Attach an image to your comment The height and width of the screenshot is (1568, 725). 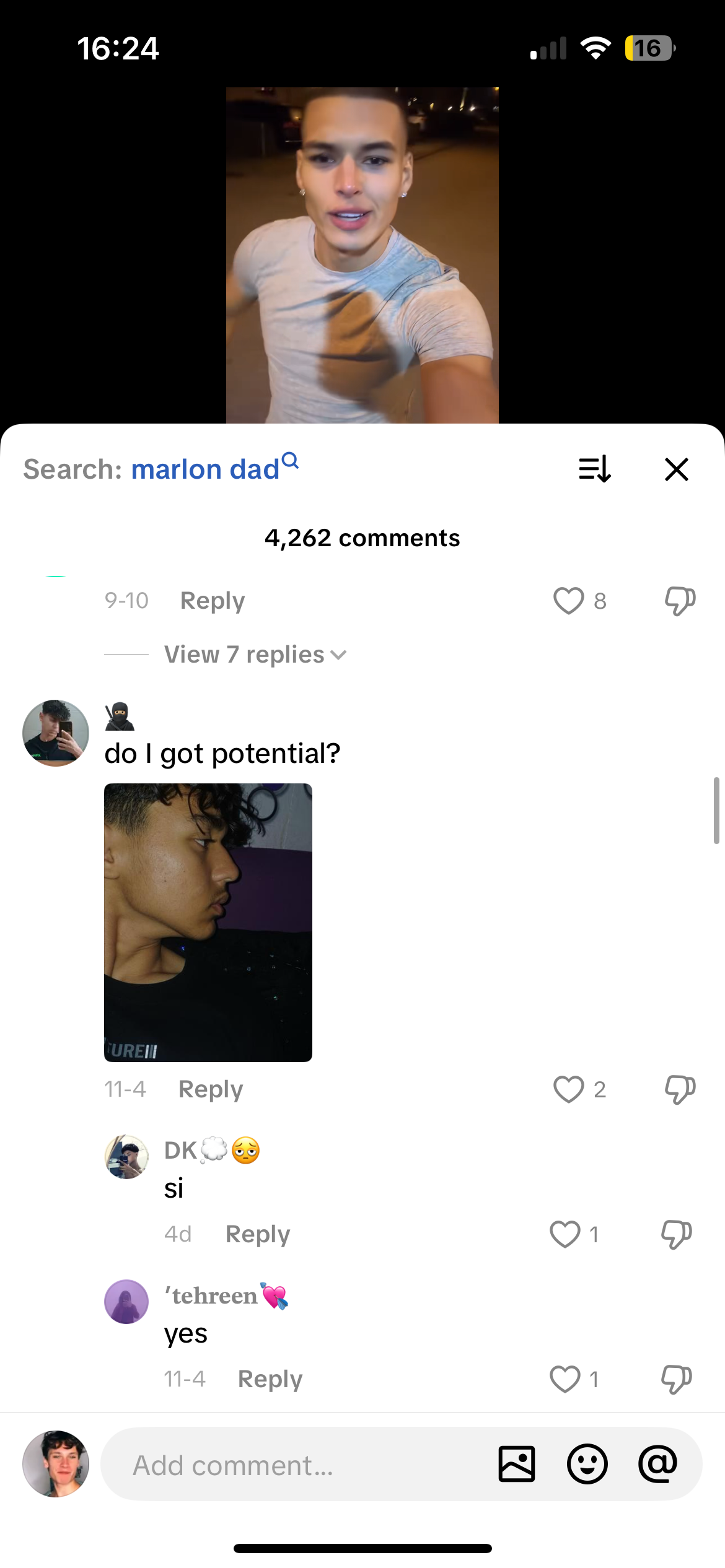click(x=517, y=1465)
